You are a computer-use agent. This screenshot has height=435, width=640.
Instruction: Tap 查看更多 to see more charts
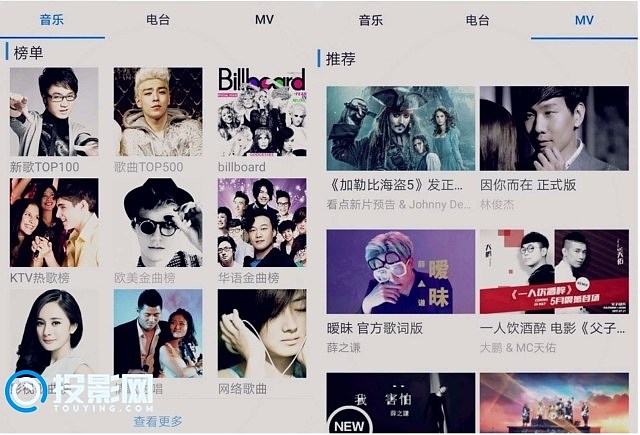pos(158,422)
